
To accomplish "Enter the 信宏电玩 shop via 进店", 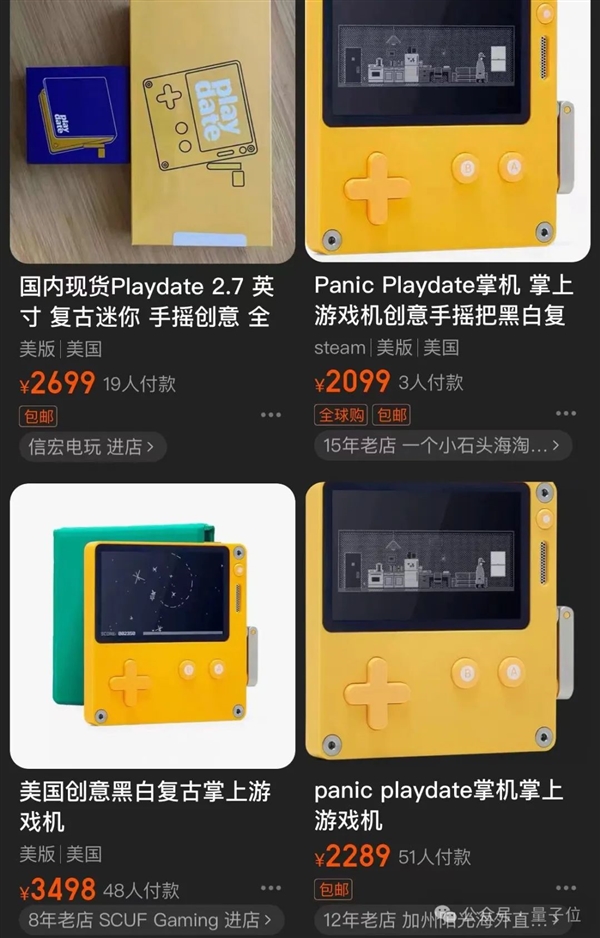I will click(92, 447).
